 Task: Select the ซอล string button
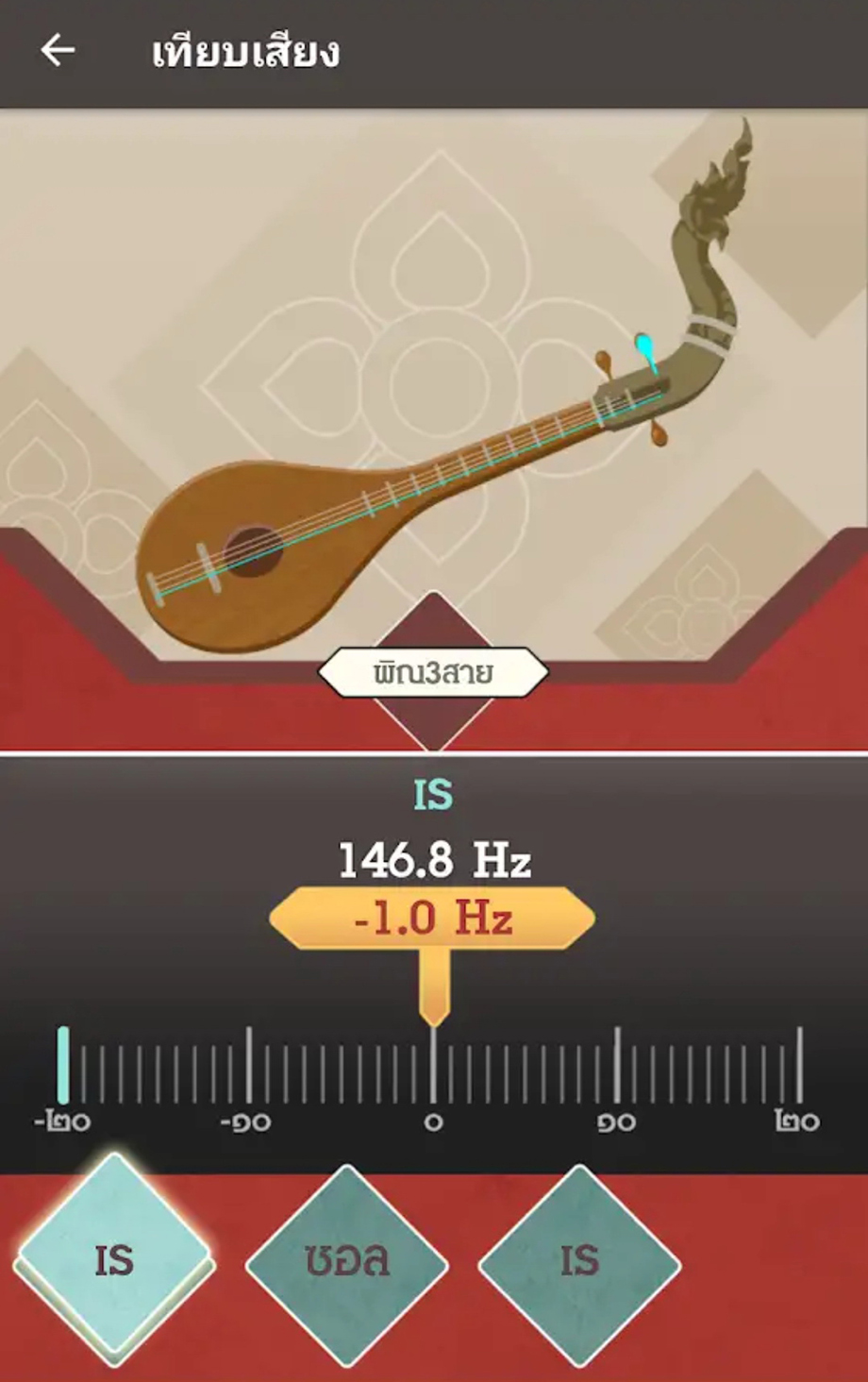pos(346,1263)
